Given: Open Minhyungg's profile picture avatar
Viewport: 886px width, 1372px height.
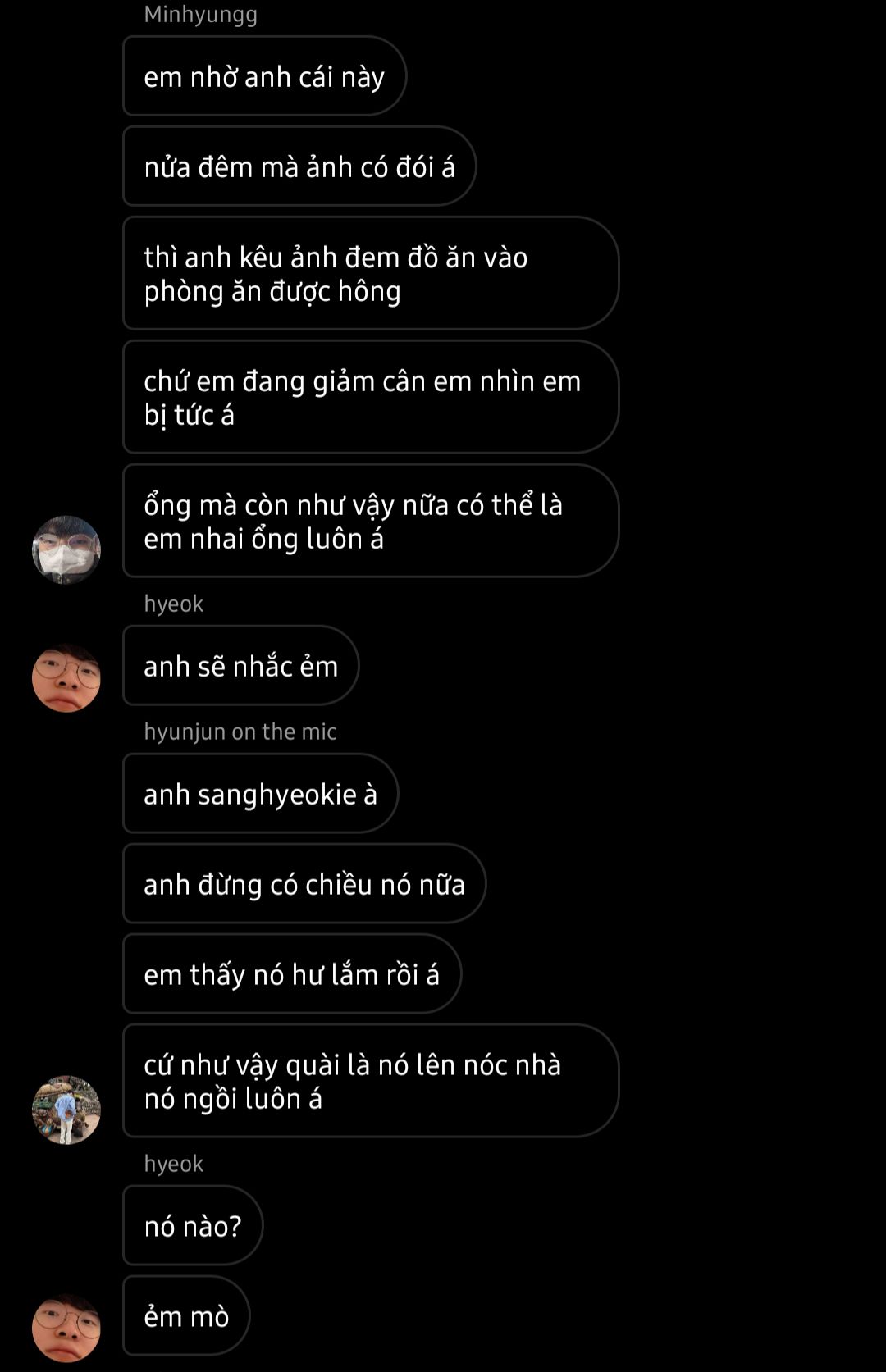Looking at the screenshot, I should (x=66, y=549).
